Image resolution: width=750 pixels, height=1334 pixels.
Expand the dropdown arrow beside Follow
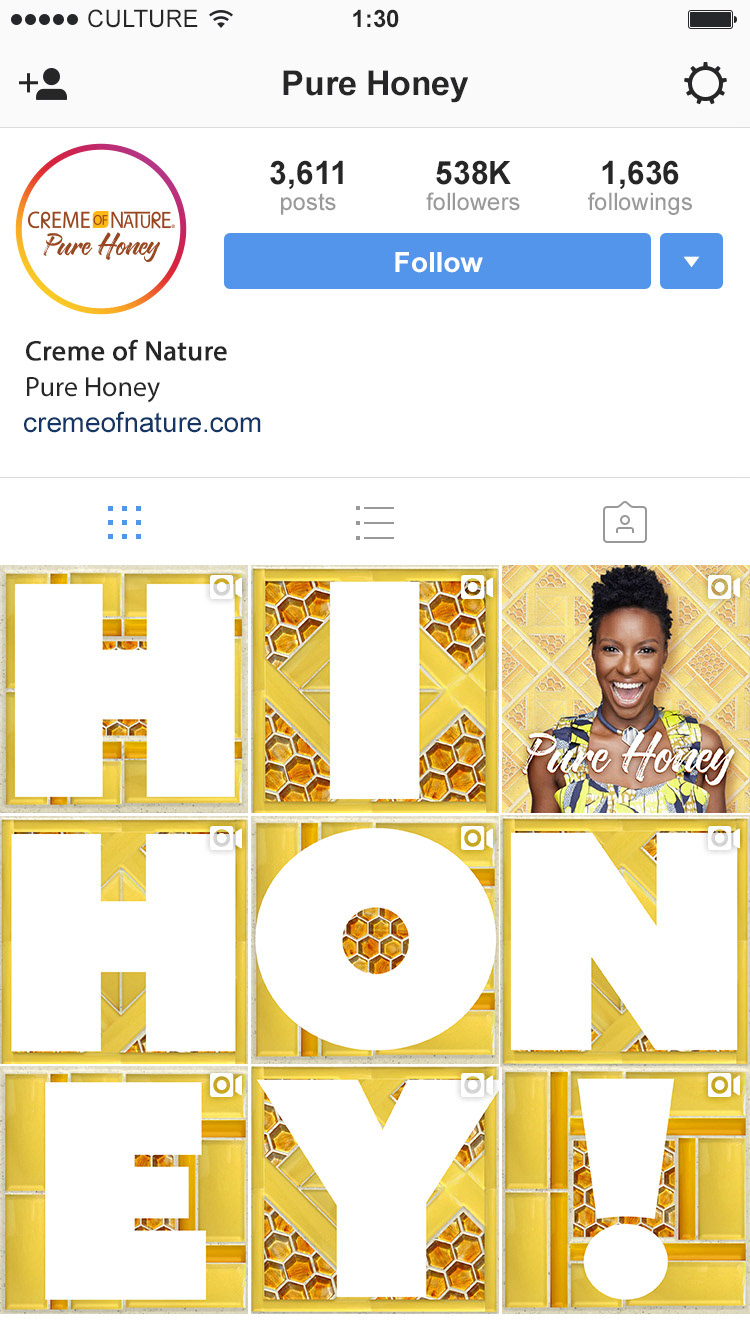point(691,262)
